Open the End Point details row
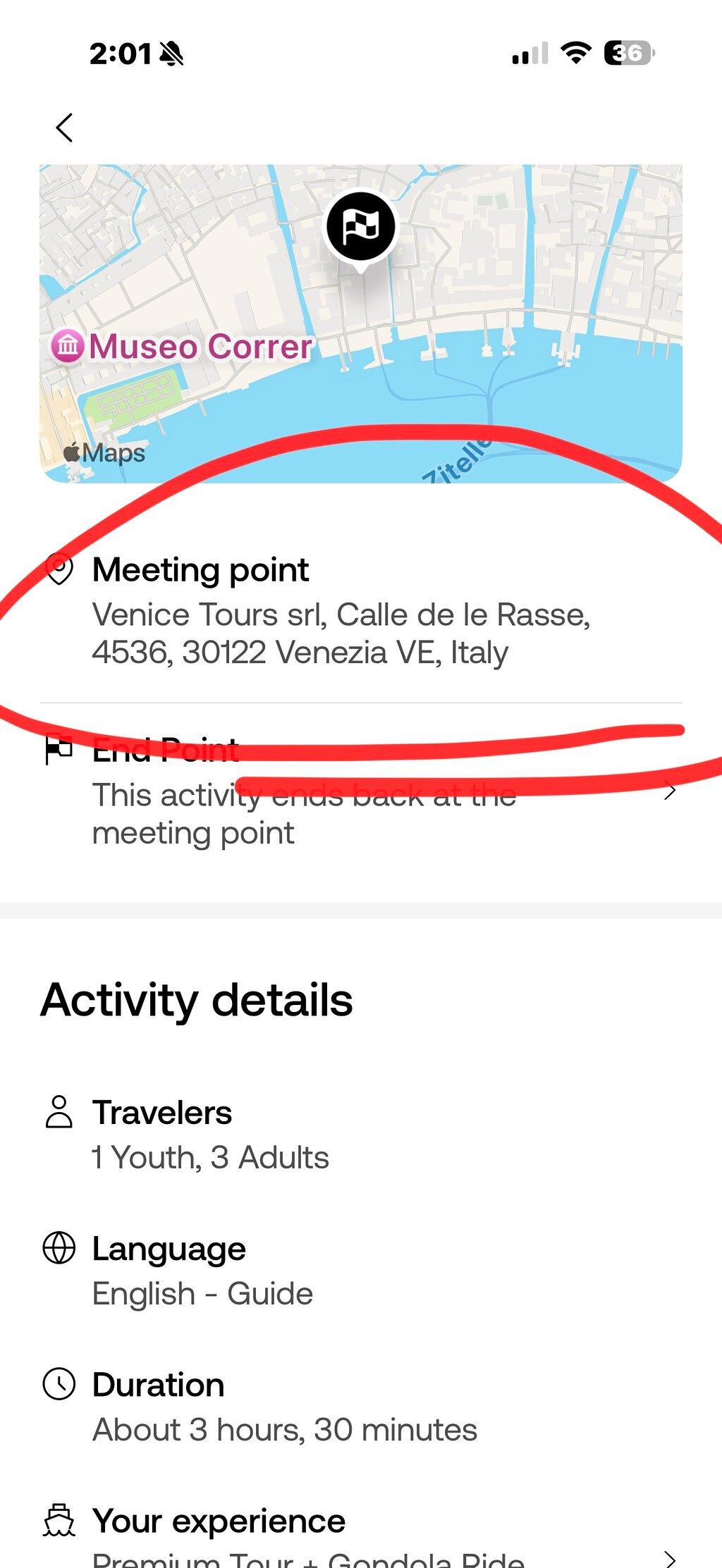Screen dimensions: 722x1568 coord(361,791)
